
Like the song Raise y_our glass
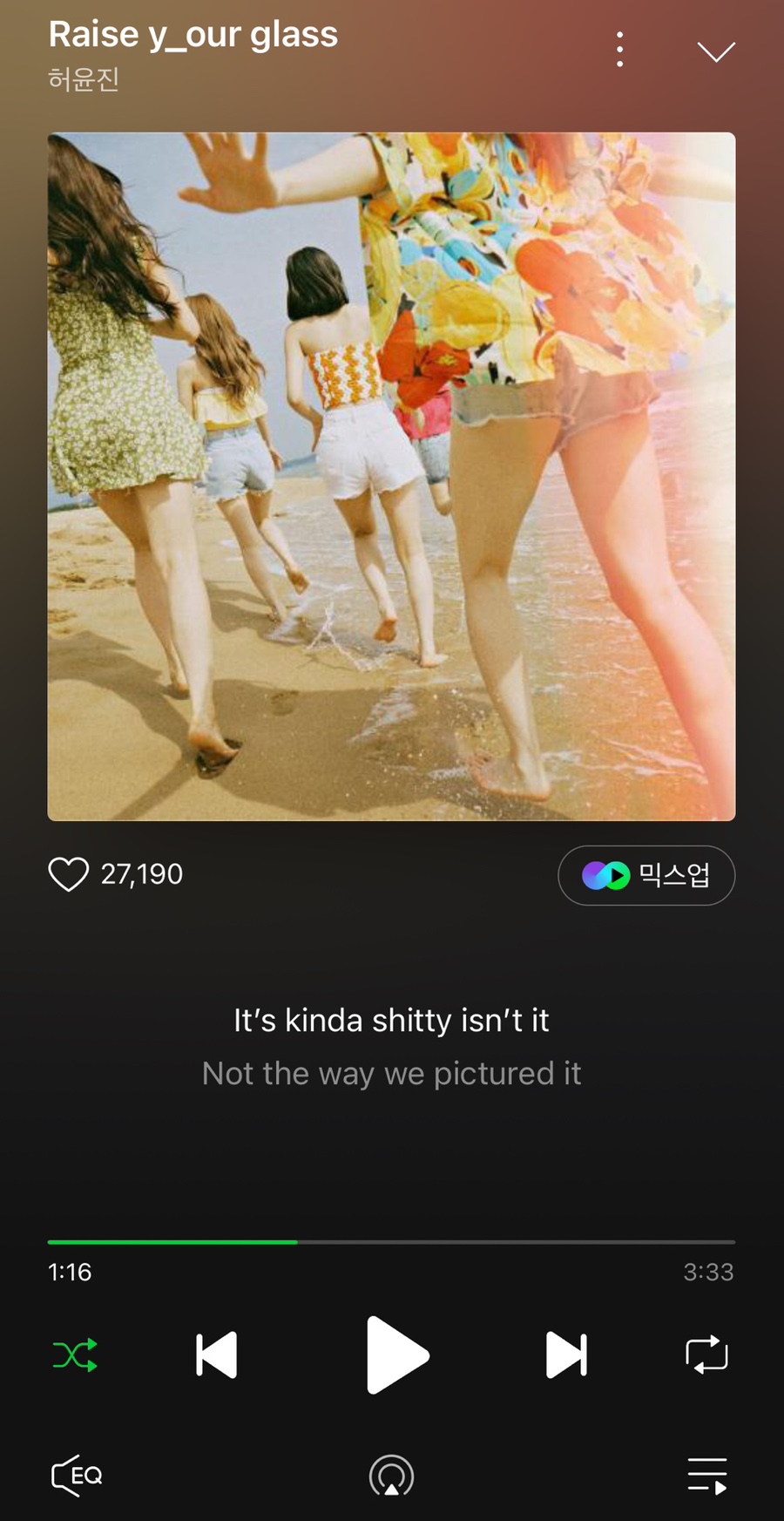(x=69, y=874)
